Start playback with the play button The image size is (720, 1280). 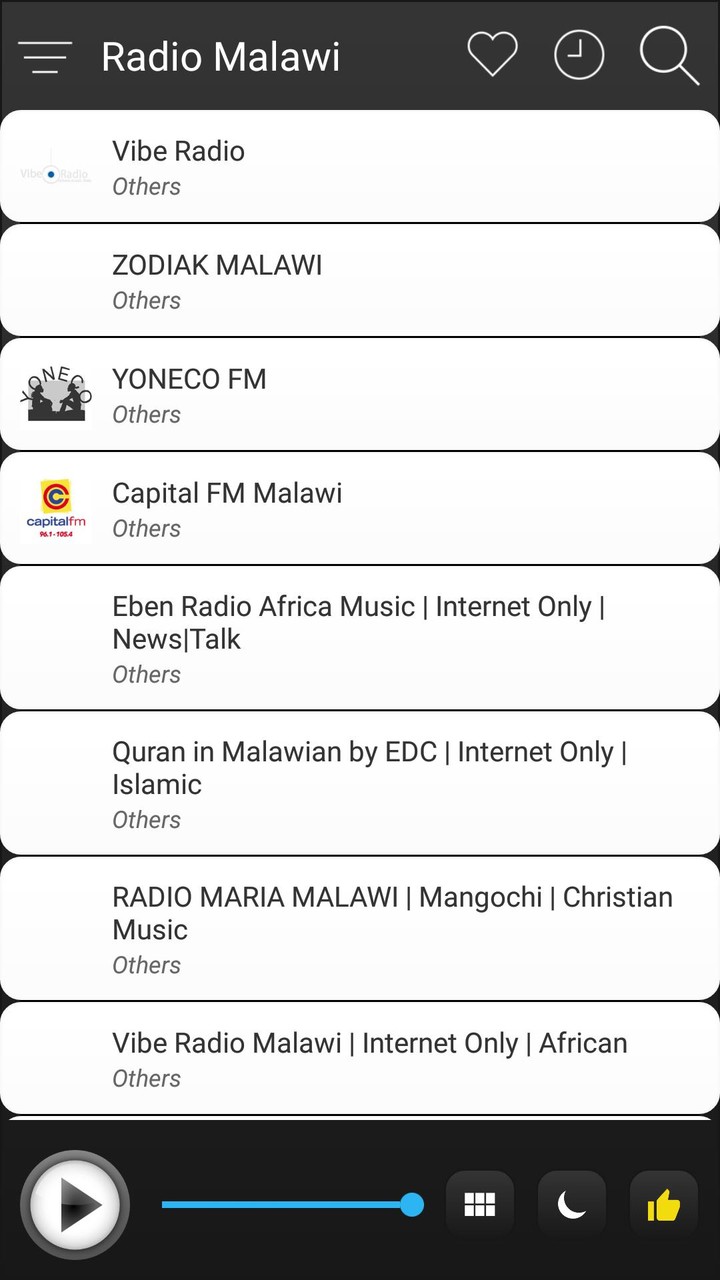[76, 1205]
